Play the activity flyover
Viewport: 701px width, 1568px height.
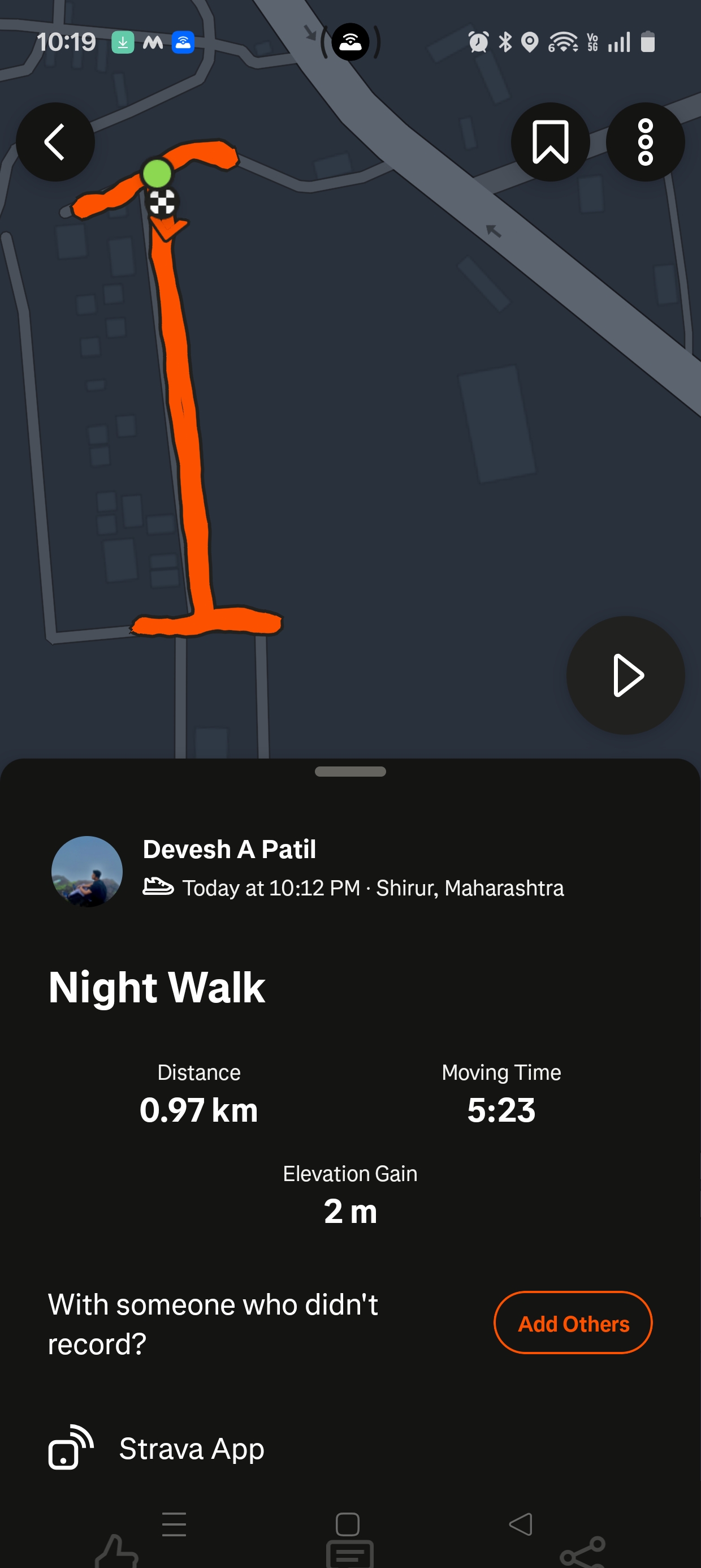pyautogui.click(x=626, y=675)
